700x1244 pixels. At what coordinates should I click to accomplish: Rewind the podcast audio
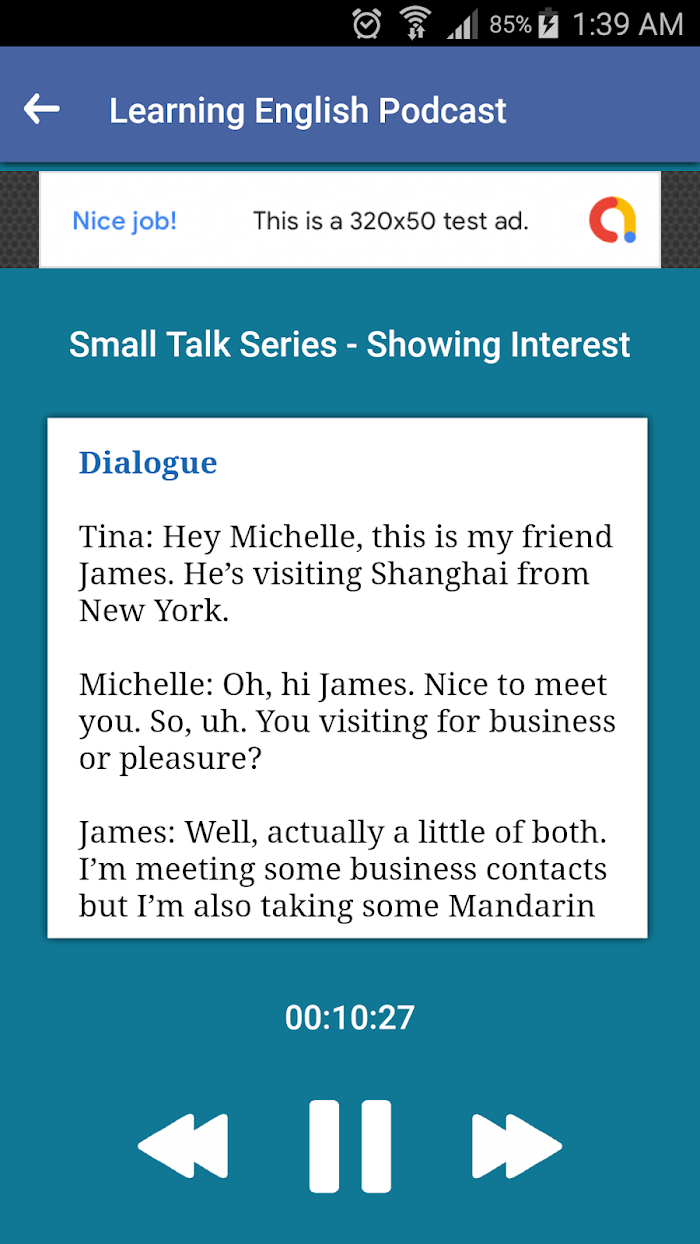pyautogui.click(x=183, y=1146)
